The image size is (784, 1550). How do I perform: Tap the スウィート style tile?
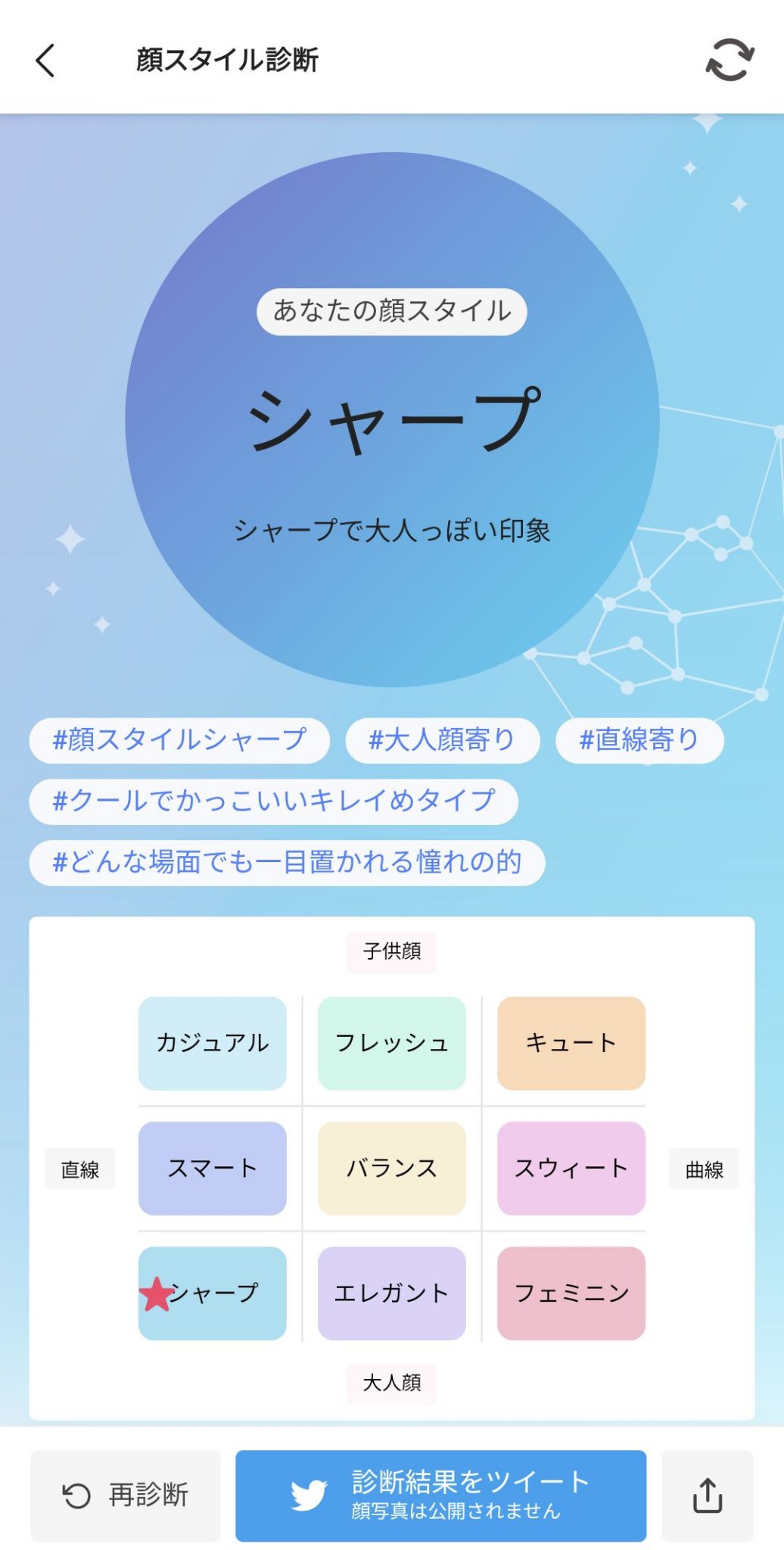[571, 1169]
